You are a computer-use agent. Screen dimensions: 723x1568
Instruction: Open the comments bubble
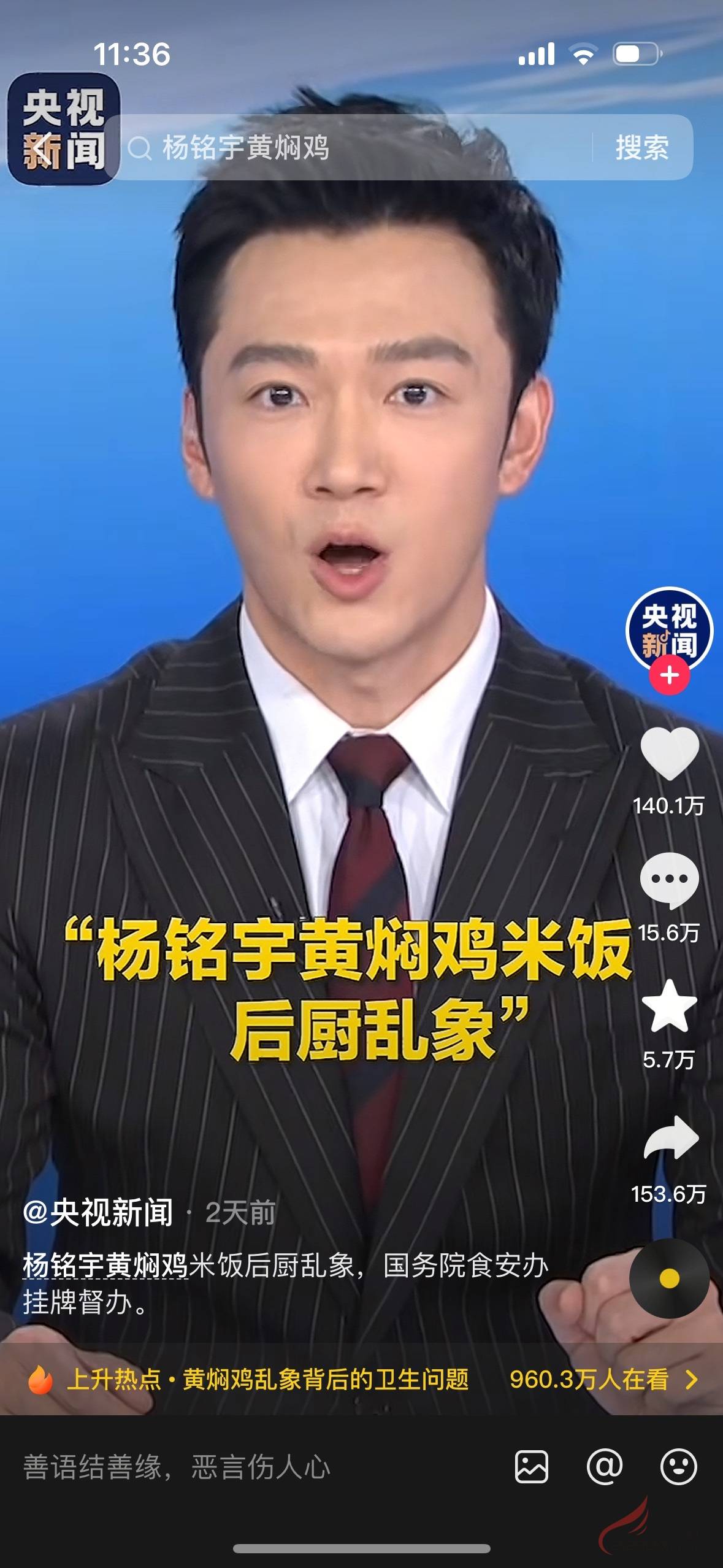click(x=669, y=880)
